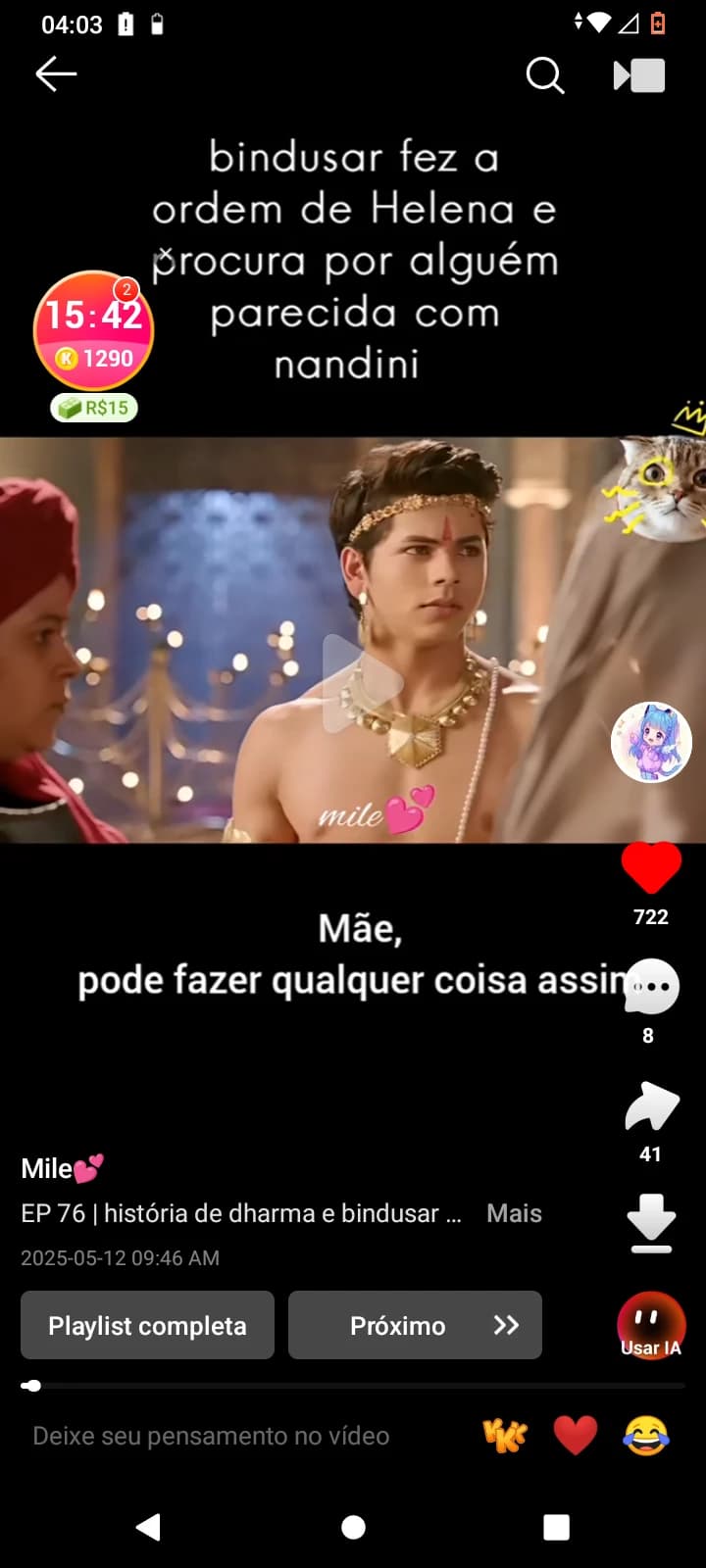Screen dimensions: 706x1568
Task: Send the red heart quick reaction
Action: click(x=576, y=1436)
